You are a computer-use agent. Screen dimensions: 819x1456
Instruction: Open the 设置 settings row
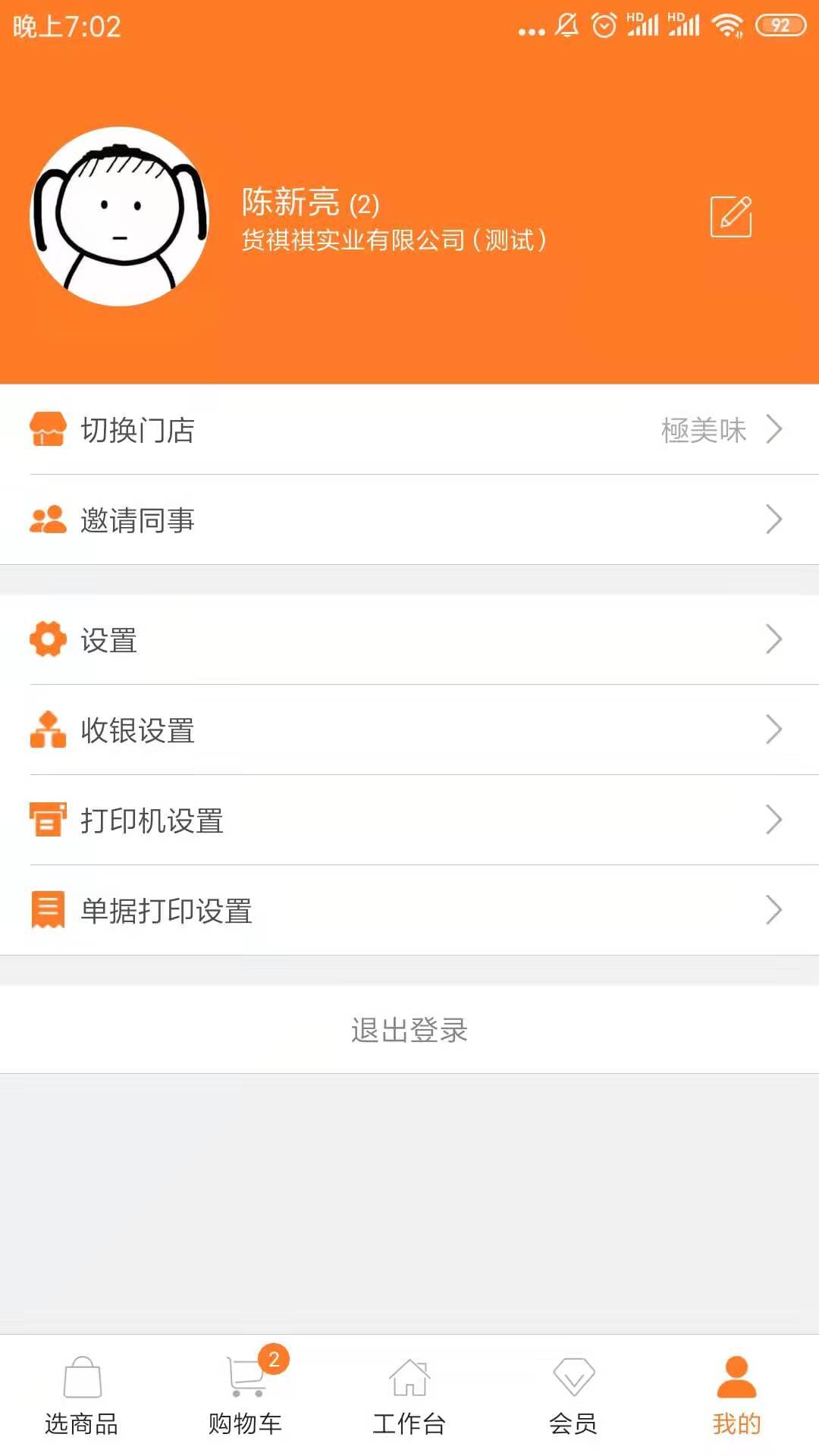click(409, 640)
